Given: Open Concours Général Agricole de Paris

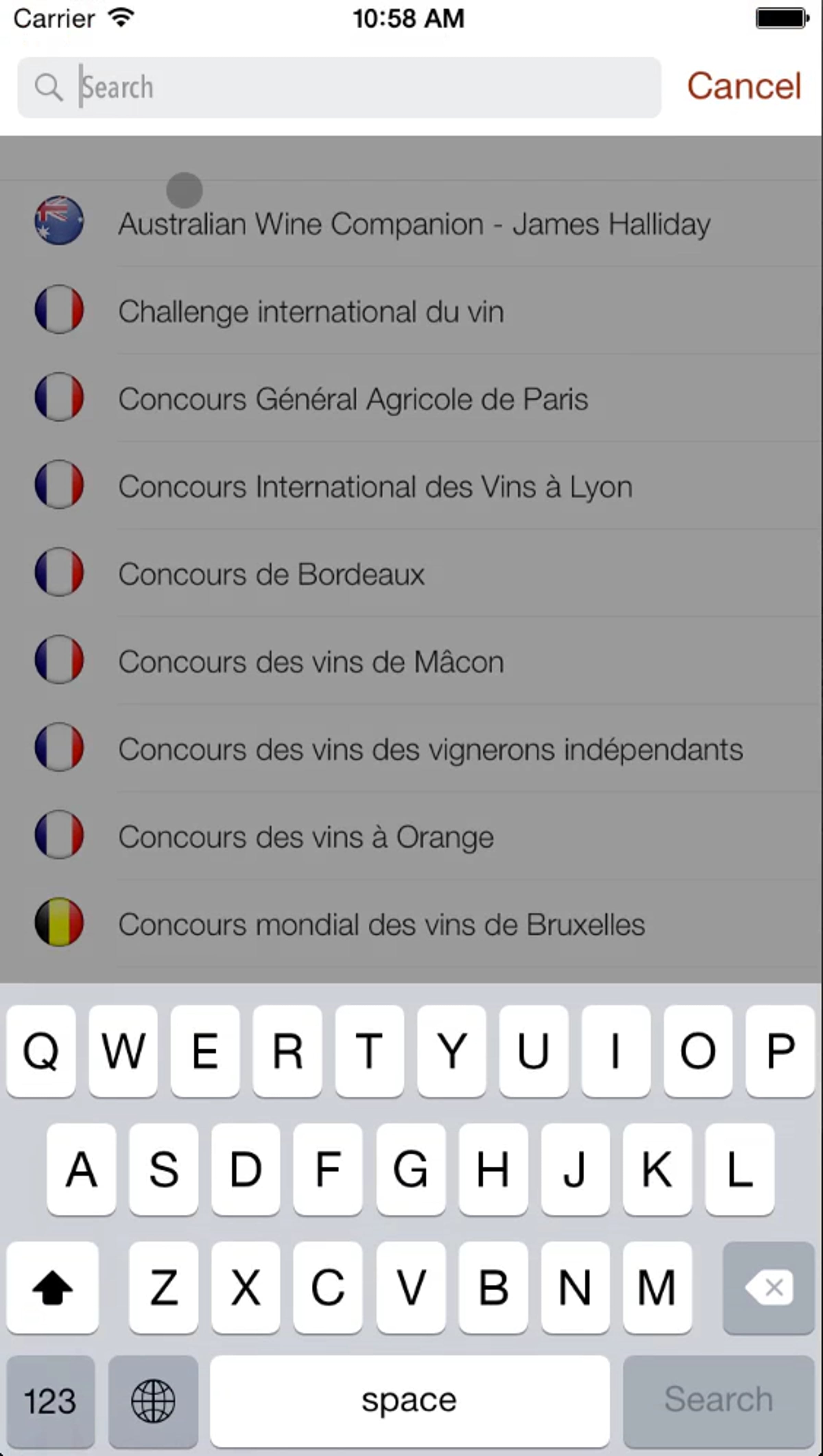Looking at the screenshot, I should (353, 399).
